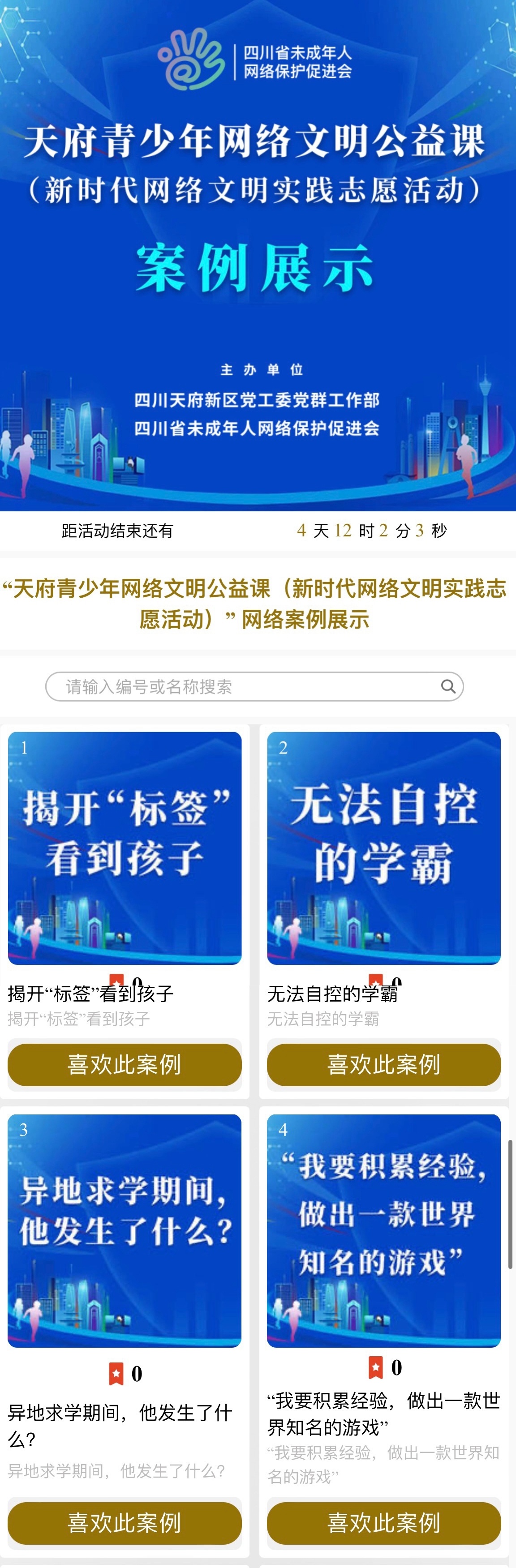Hit 喜欢此案例 under “我要积累经验，做出一款世界知名的游戏”
This screenshot has width=516, height=1568.
(x=384, y=1522)
